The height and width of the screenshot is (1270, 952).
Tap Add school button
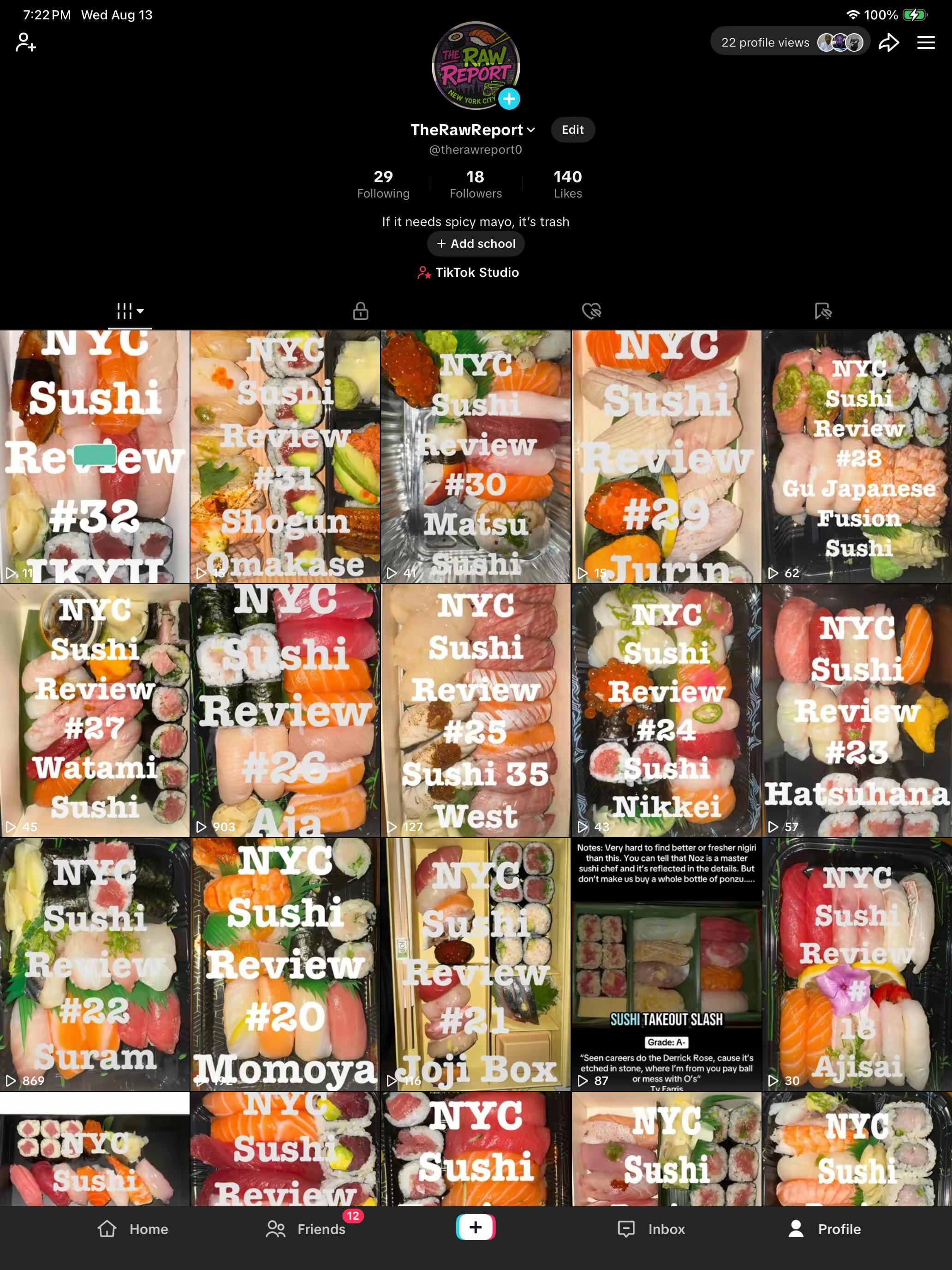coord(476,244)
